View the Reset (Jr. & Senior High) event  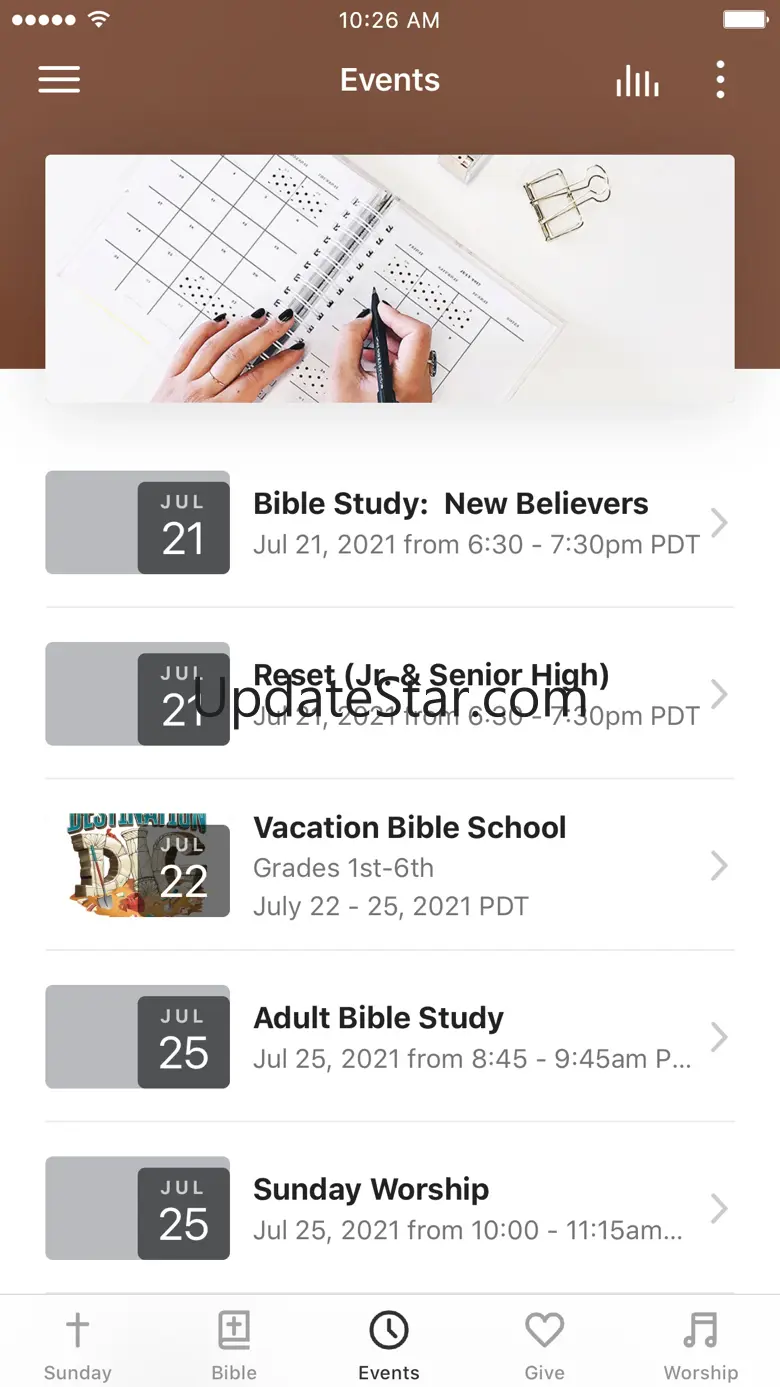(390, 694)
